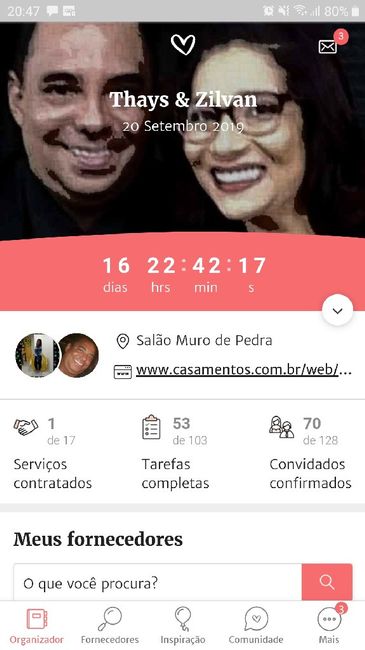365x650 pixels.
Task: Open the Mais tab
Action: pyautogui.click(x=329, y=626)
